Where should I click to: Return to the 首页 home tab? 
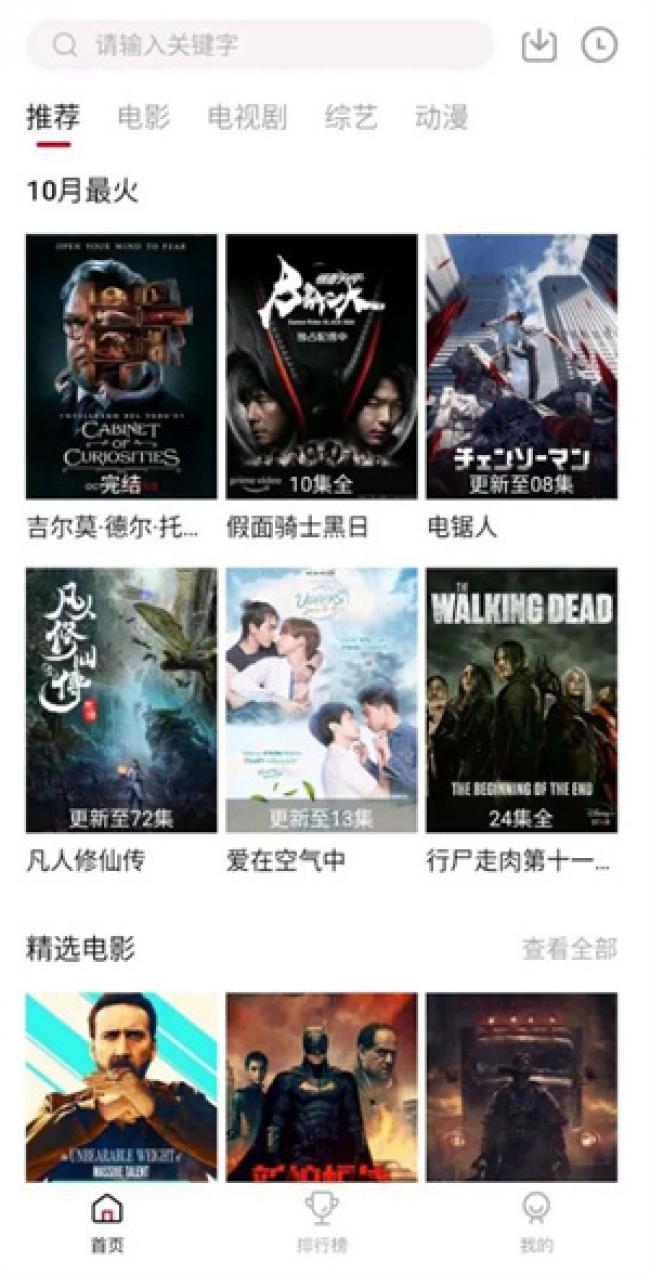[x=107, y=1223]
